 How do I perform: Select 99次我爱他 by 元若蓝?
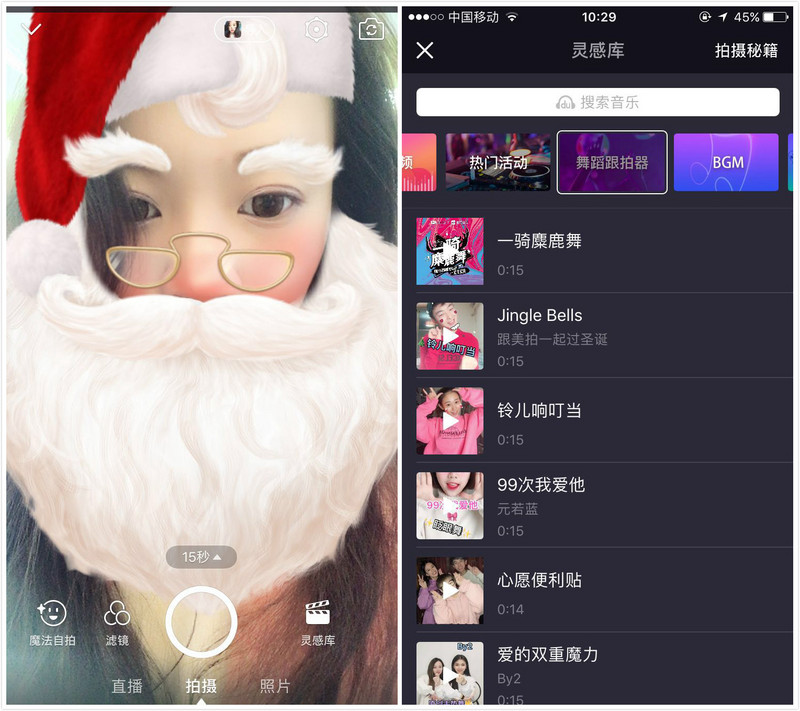point(541,485)
